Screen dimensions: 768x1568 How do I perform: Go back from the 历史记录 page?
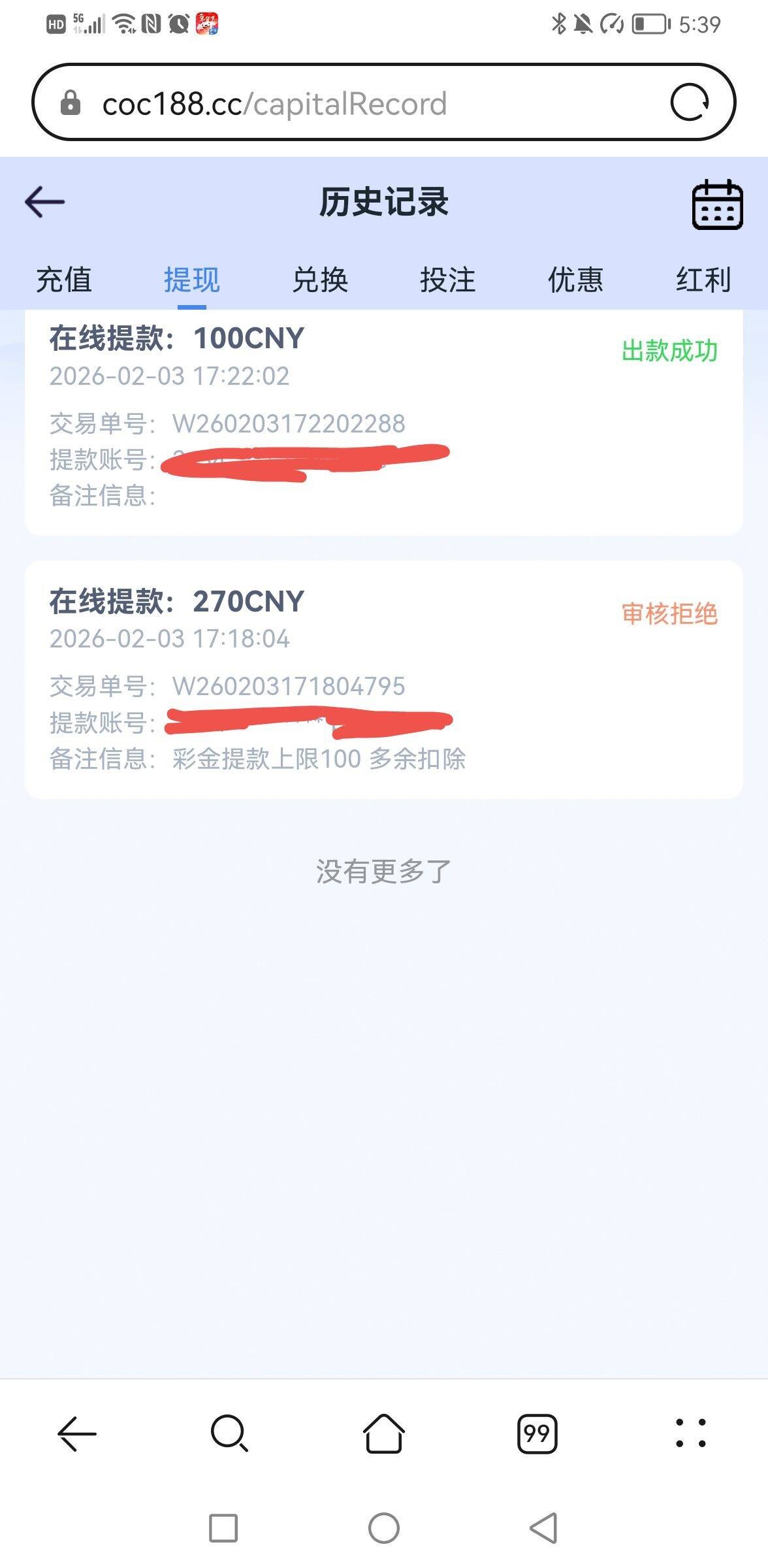(x=44, y=201)
